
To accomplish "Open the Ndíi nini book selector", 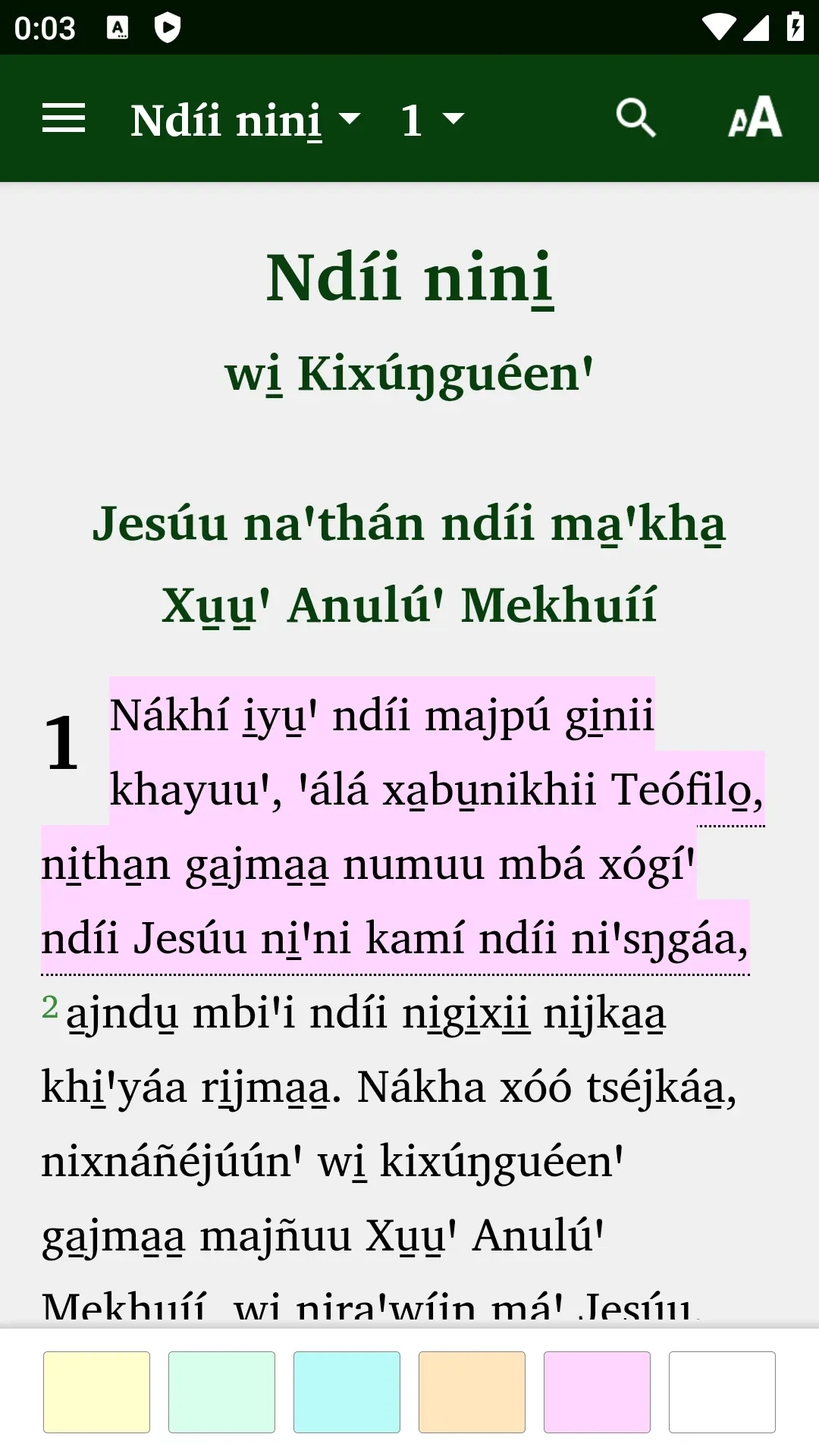I will [244, 120].
